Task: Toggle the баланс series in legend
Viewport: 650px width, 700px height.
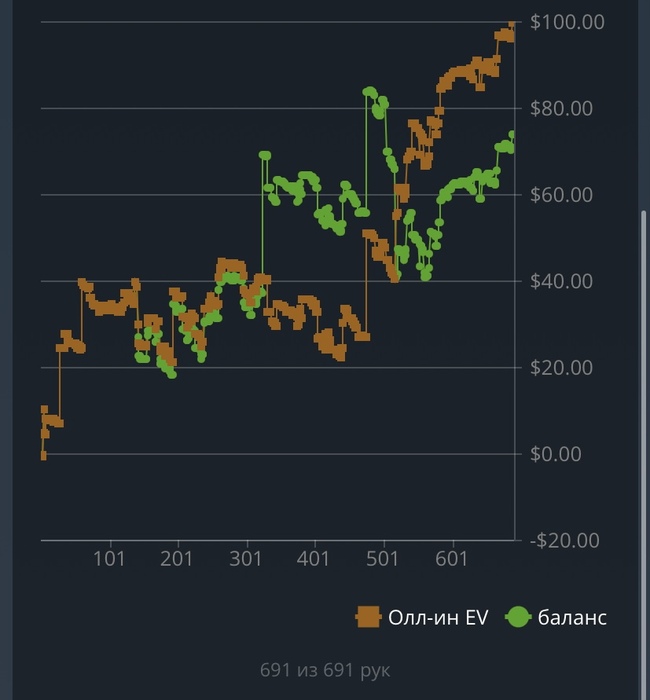Action: point(557,617)
